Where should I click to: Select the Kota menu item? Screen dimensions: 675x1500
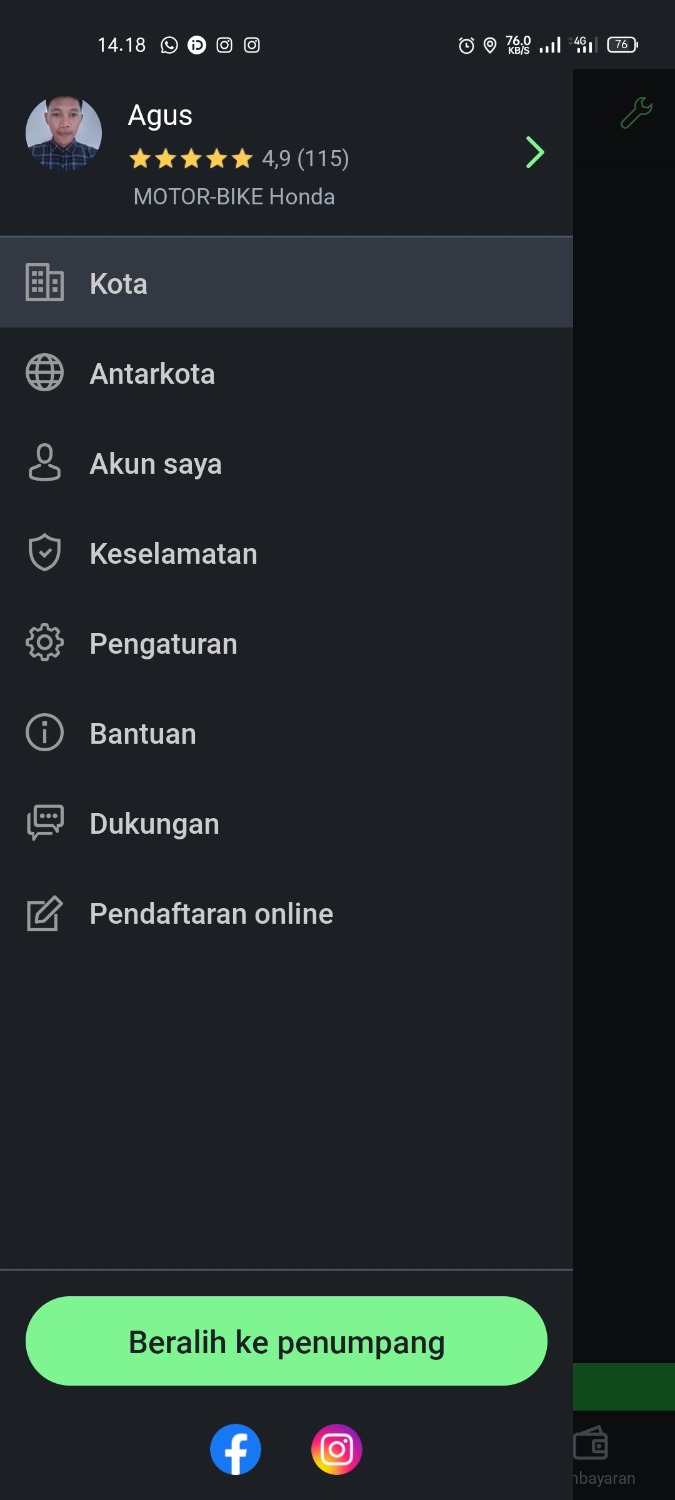(118, 284)
